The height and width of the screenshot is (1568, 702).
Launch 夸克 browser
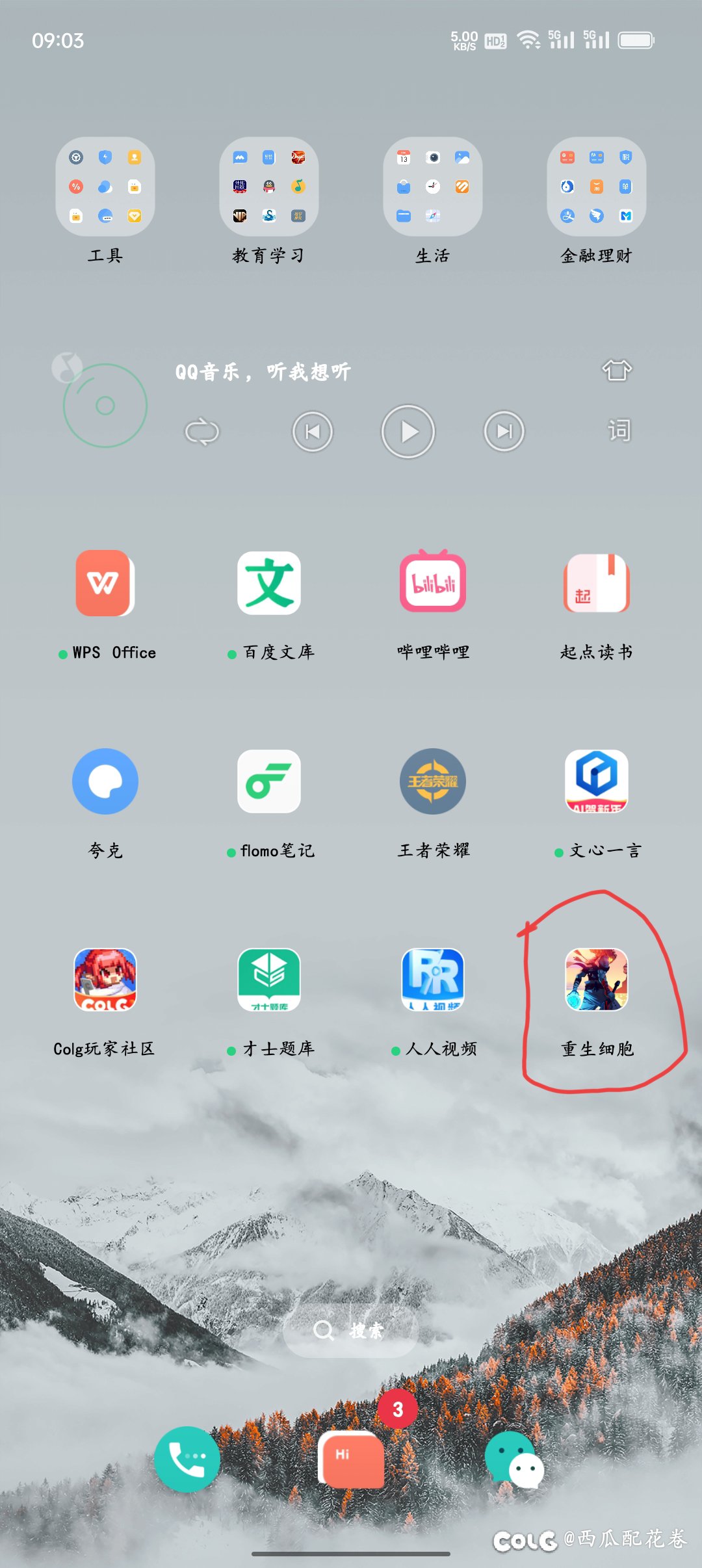105,781
